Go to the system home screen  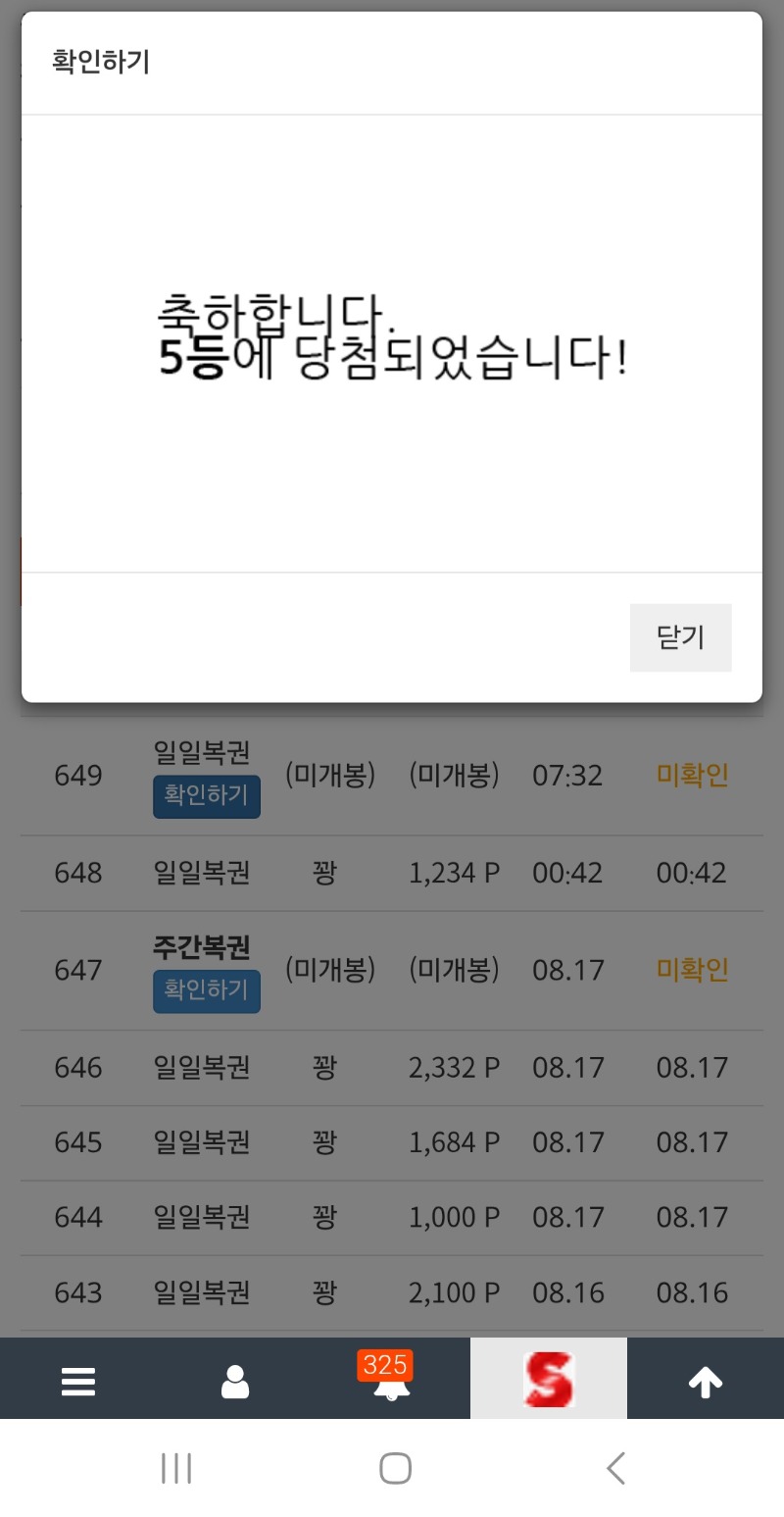coord(395,1468)
